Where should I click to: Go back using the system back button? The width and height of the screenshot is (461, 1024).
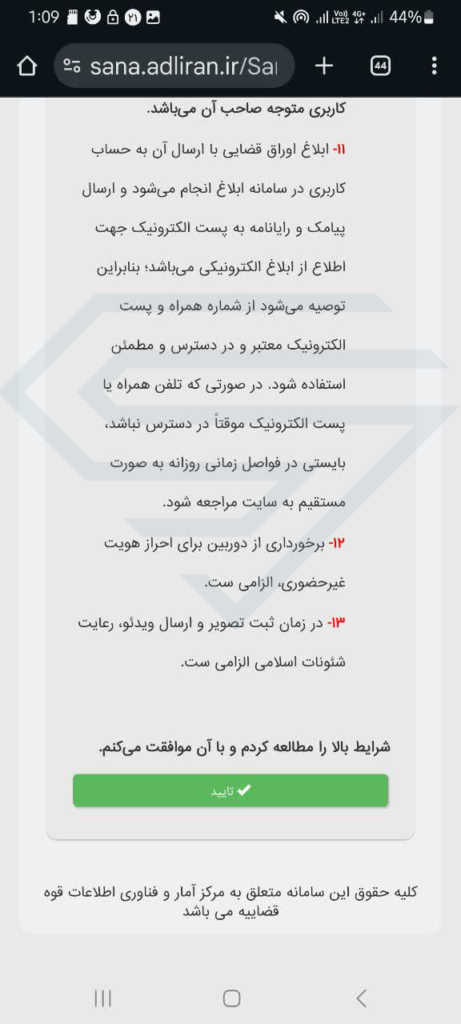[x=361, y=998]
